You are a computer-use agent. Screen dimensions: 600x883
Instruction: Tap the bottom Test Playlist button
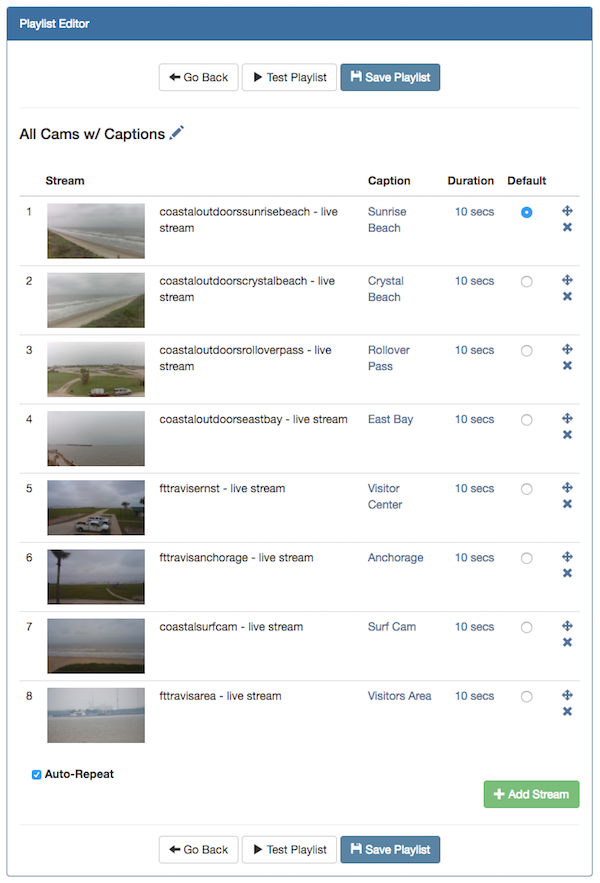coord(289,849)
